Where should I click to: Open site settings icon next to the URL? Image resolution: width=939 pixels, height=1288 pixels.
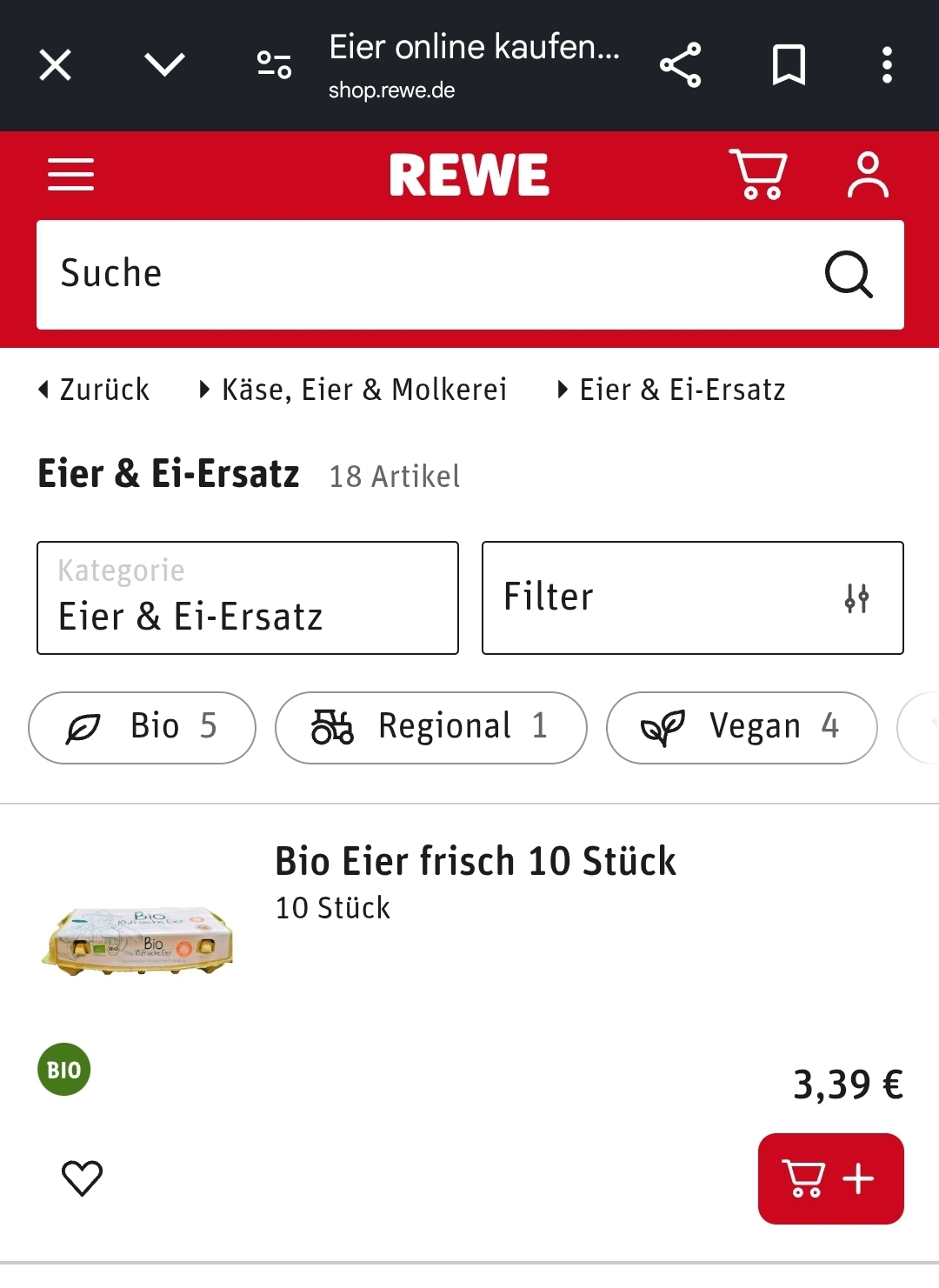click(x=274, y=65)
